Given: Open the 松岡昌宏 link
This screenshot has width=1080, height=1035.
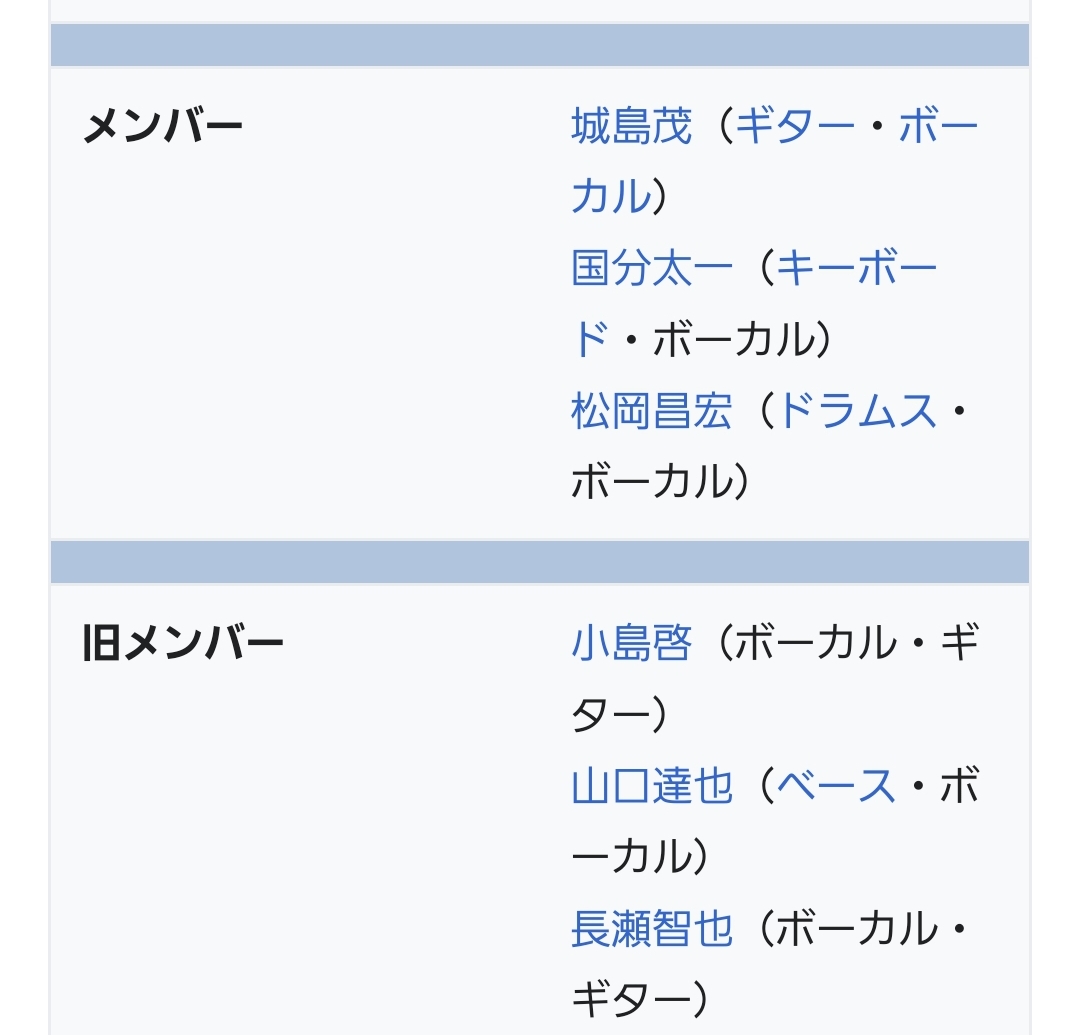Looking at the screenshot, I should point(651,411).
